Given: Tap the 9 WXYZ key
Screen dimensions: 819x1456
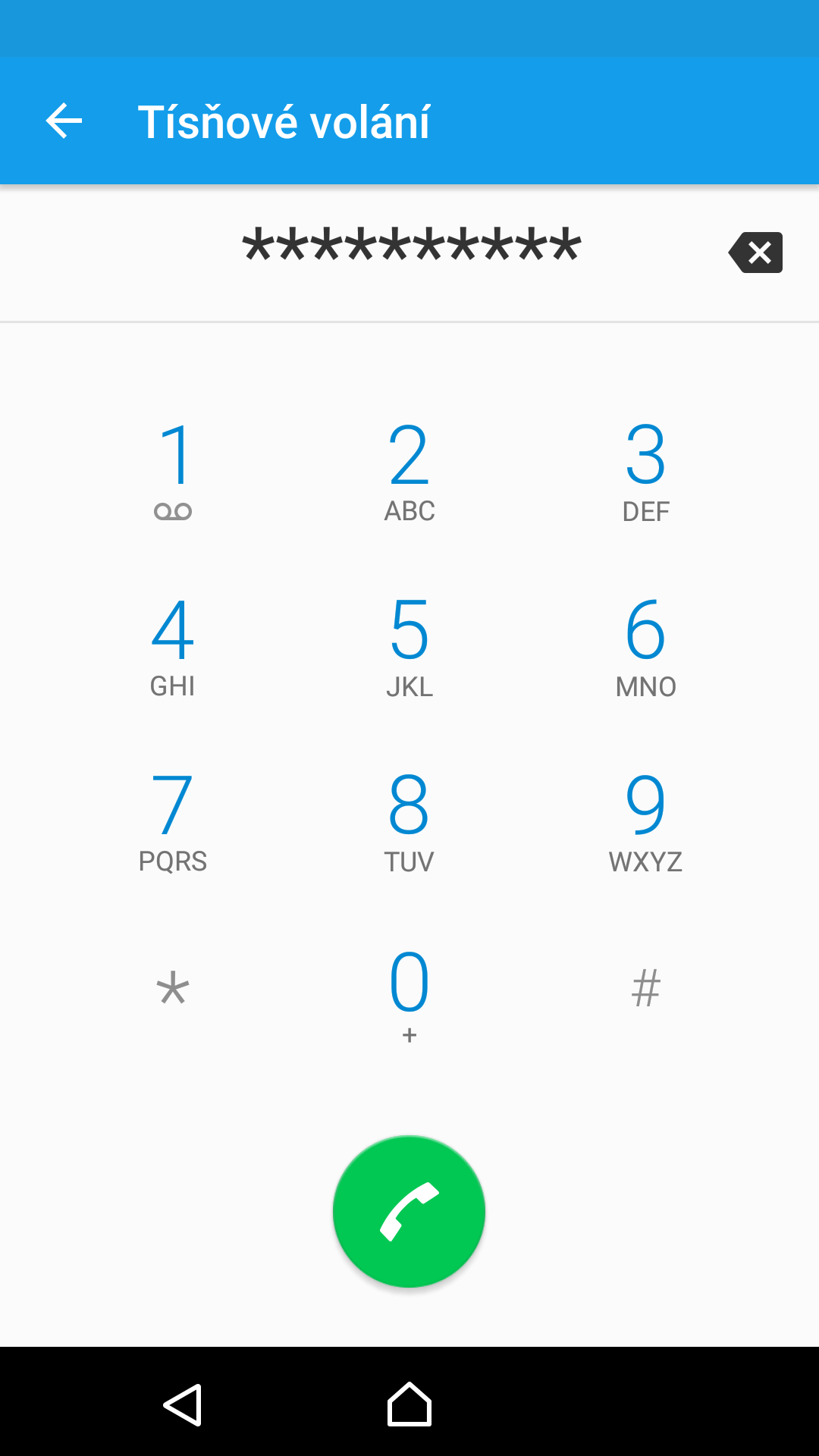Looking at the screenshot, I should pos(646,822).
